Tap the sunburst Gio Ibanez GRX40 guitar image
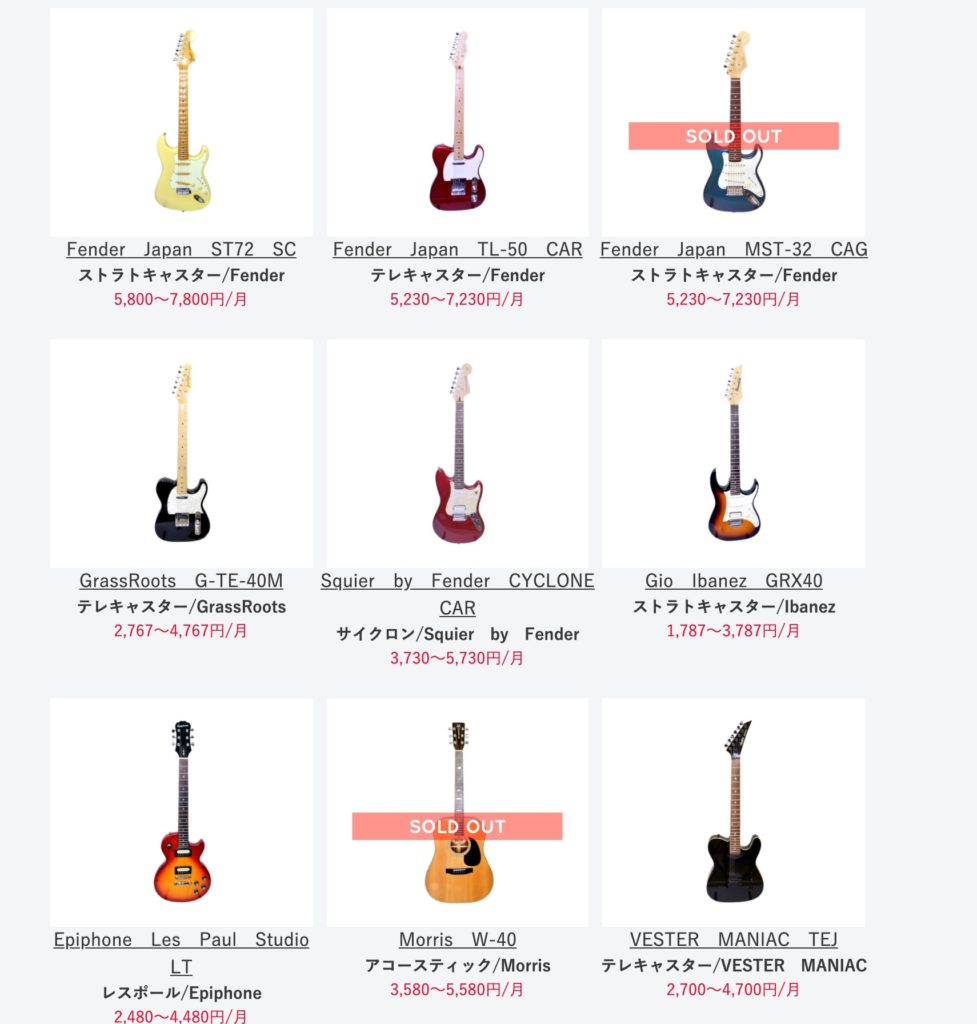Screen dimensions: 977x1024 point(733,453)
